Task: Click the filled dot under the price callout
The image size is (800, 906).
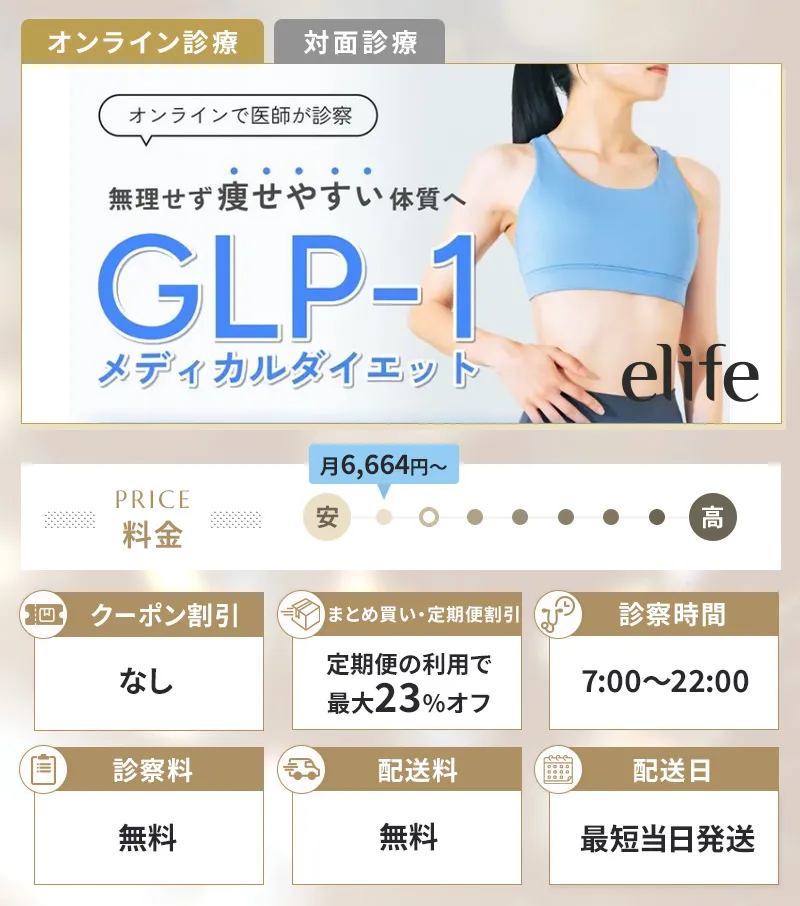Action: (x=386, y=517)
